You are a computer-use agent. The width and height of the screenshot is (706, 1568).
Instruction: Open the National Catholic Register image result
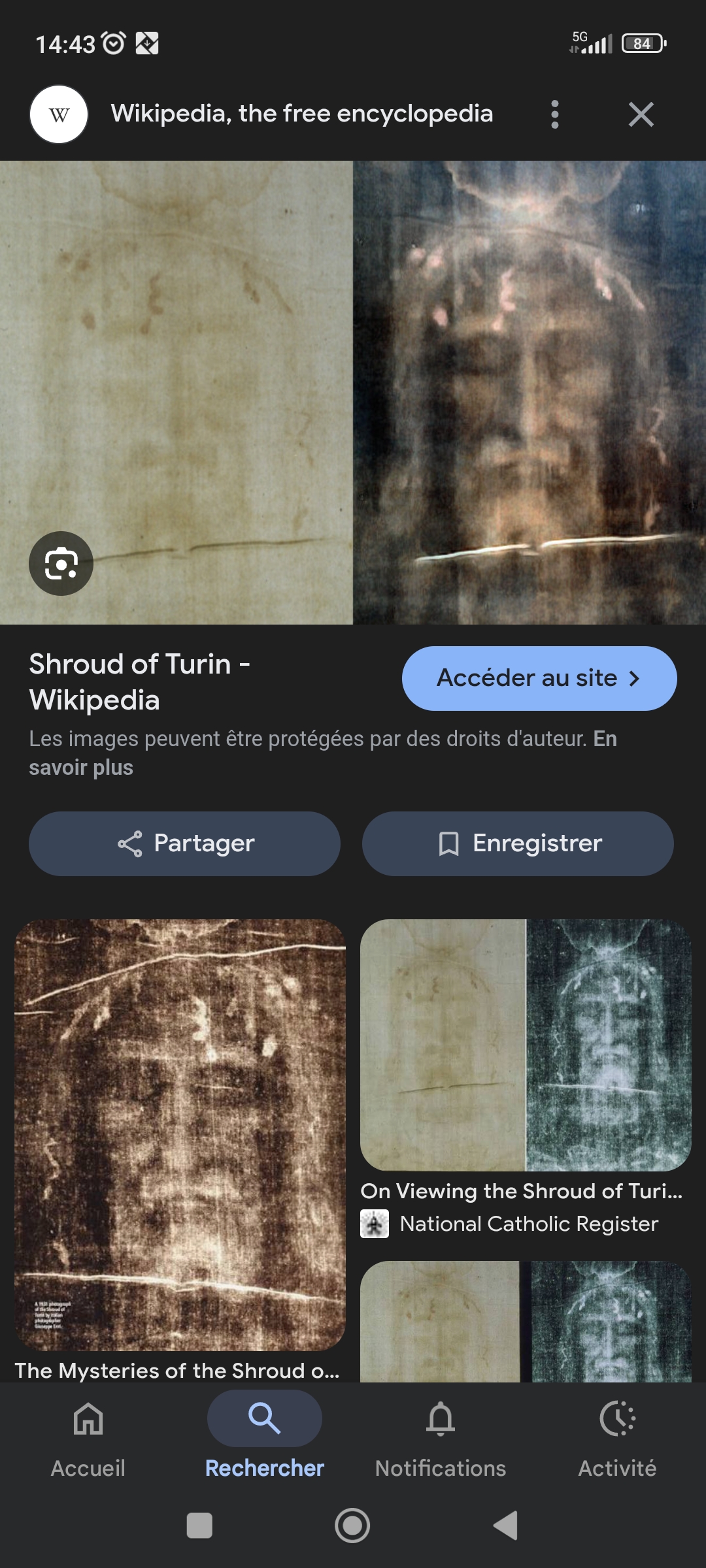[526, 1045]
